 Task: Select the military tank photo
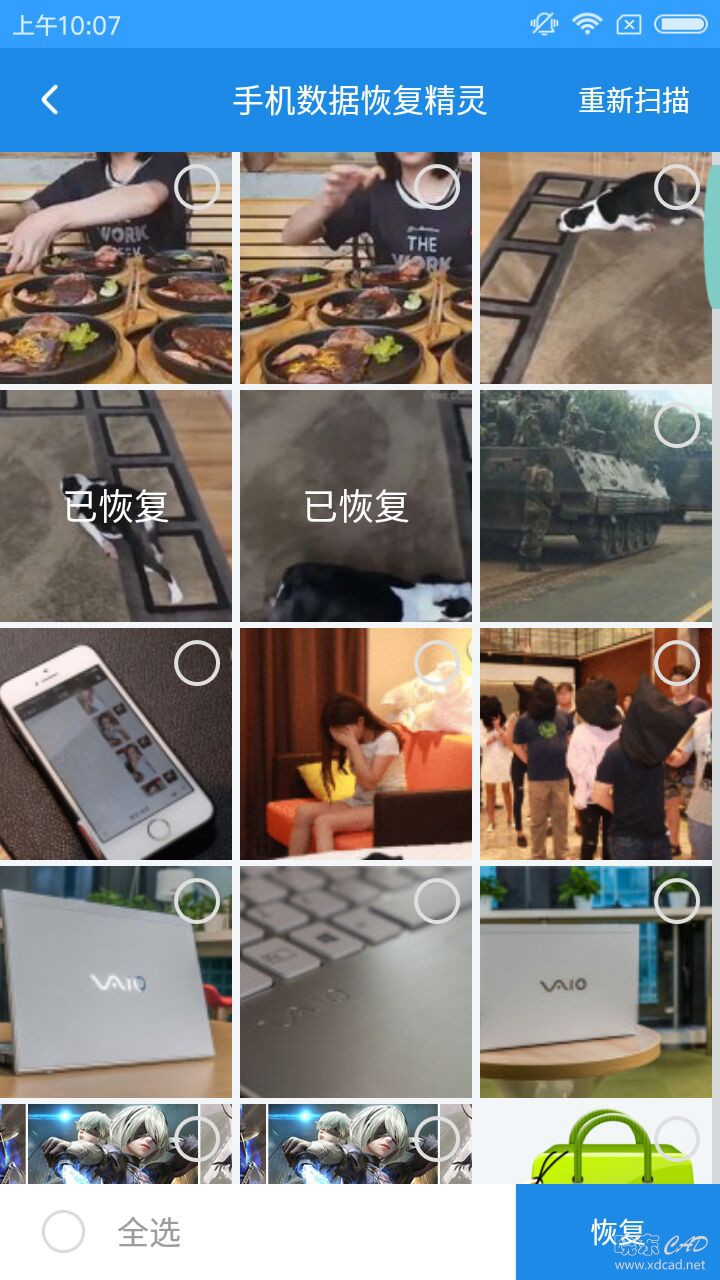tap(677, 425)
